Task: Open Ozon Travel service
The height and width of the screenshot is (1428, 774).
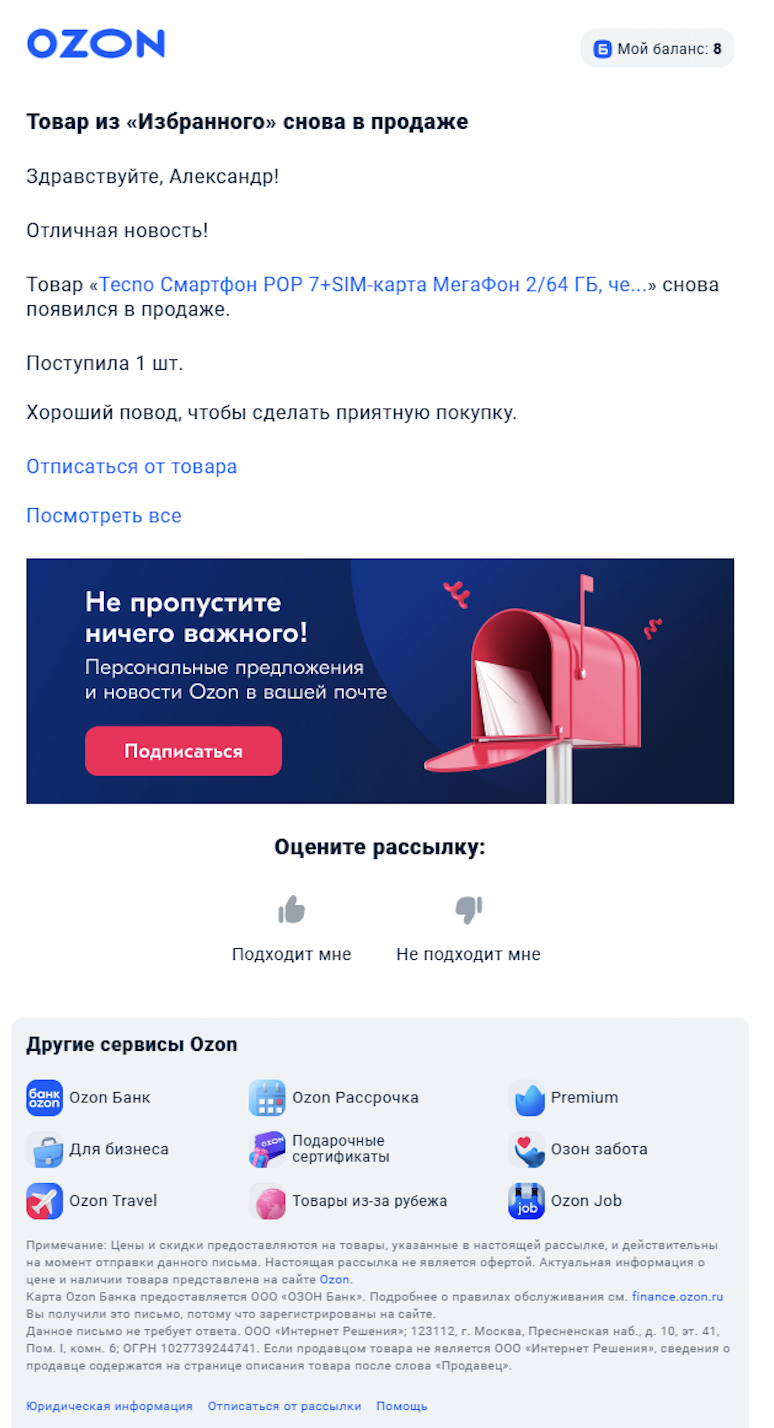Action: (92, 1200)
